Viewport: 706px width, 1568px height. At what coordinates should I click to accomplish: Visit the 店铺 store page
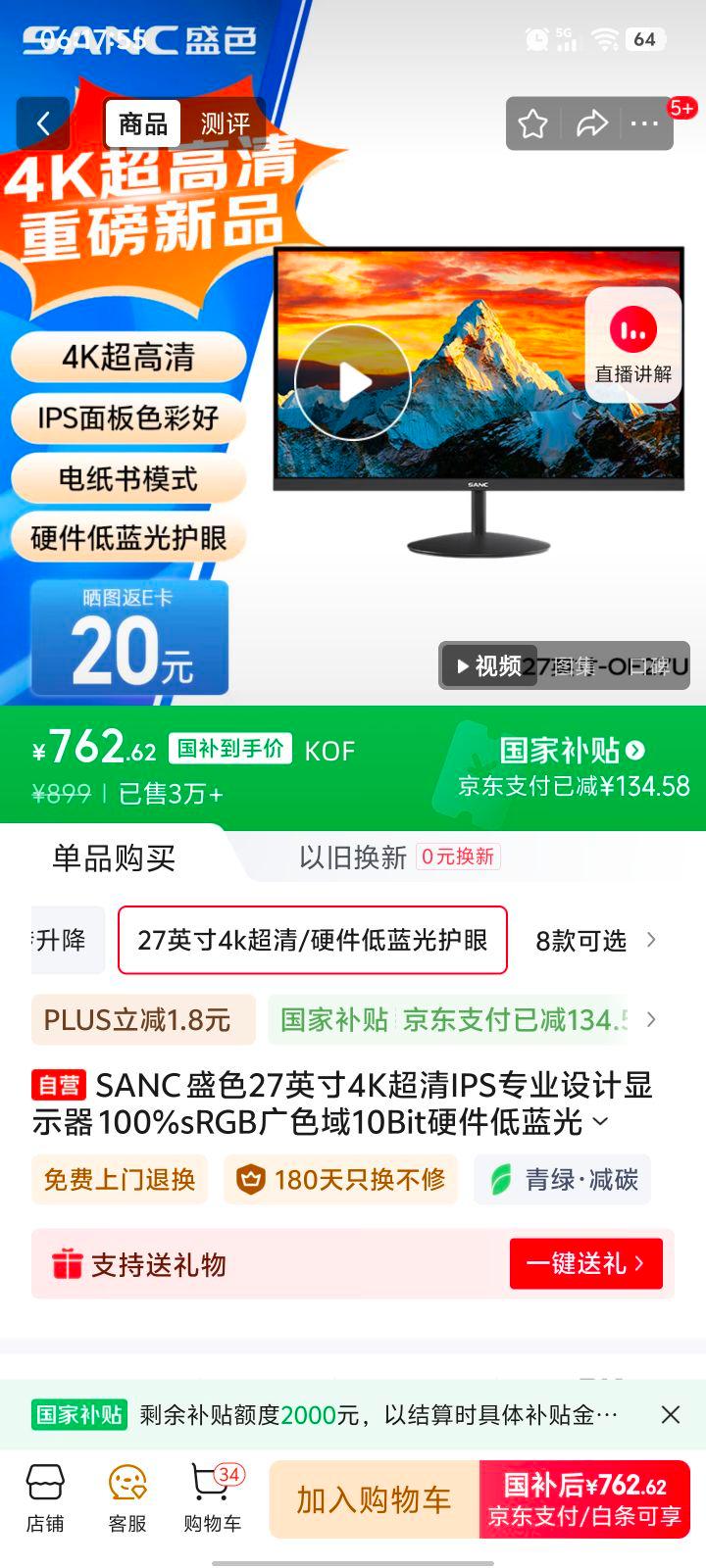point(45,1499)
